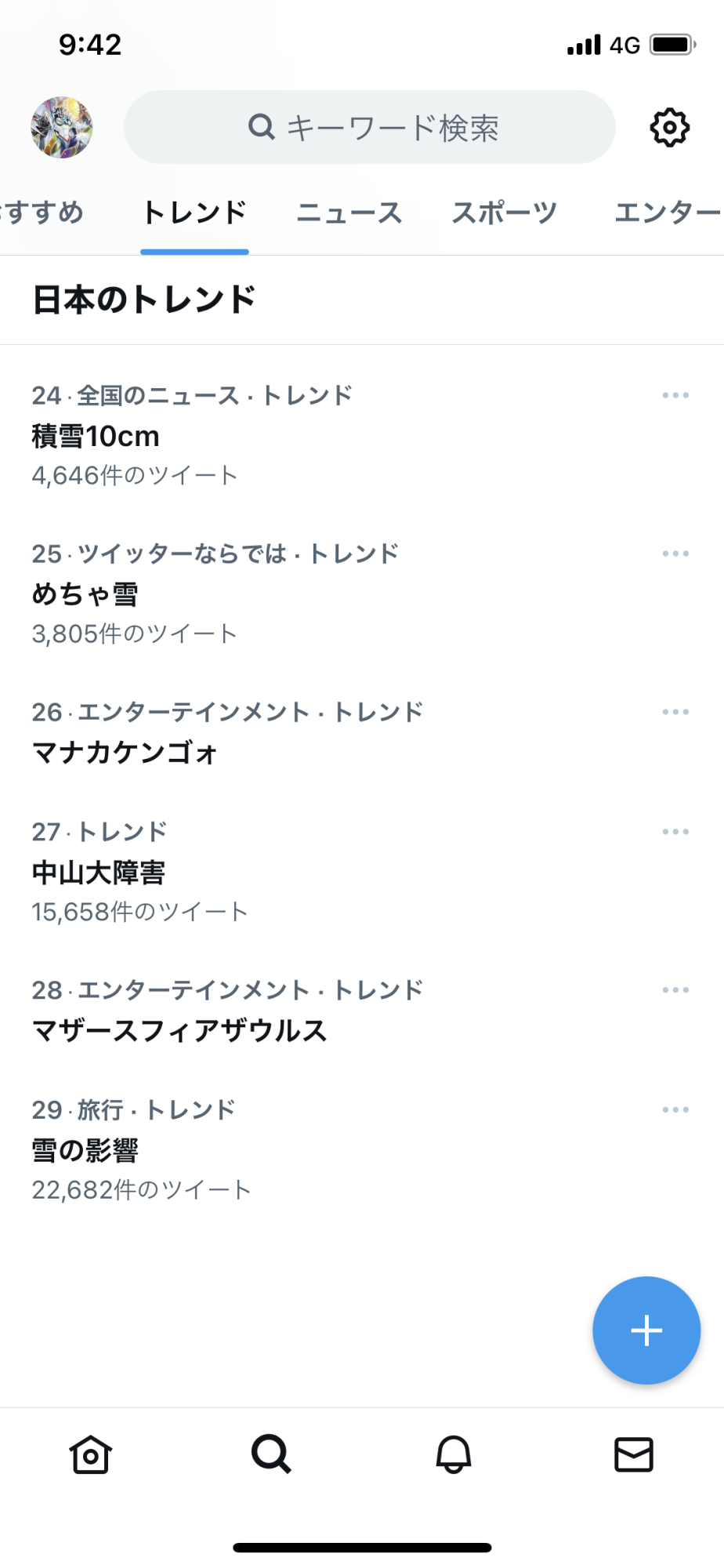
Task: Go to the Home tab
Action: tap(90, 1455)
